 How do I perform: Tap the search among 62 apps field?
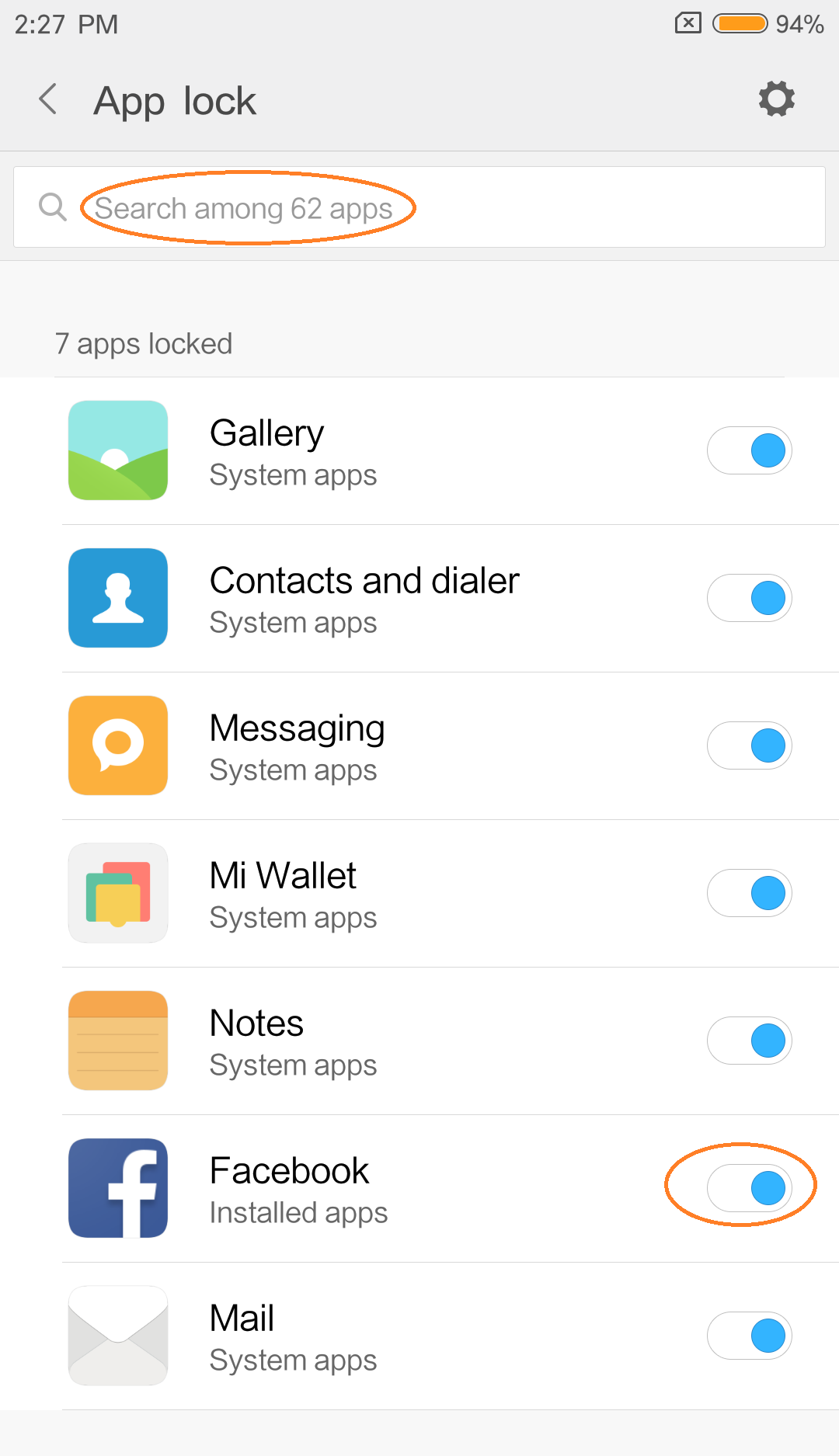[x=419, y=207]
